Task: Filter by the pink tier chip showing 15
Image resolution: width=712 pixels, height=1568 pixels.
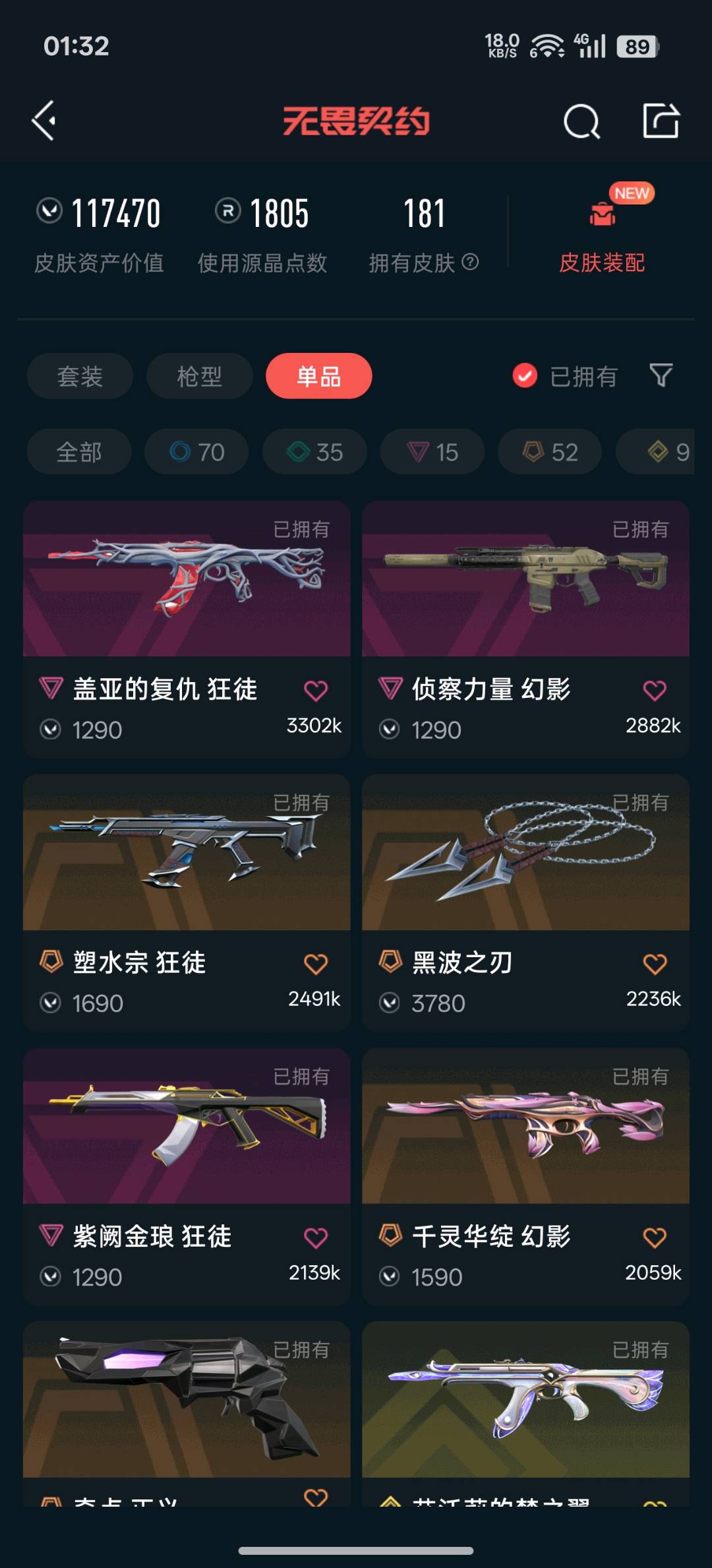Action: coord(432,452)
